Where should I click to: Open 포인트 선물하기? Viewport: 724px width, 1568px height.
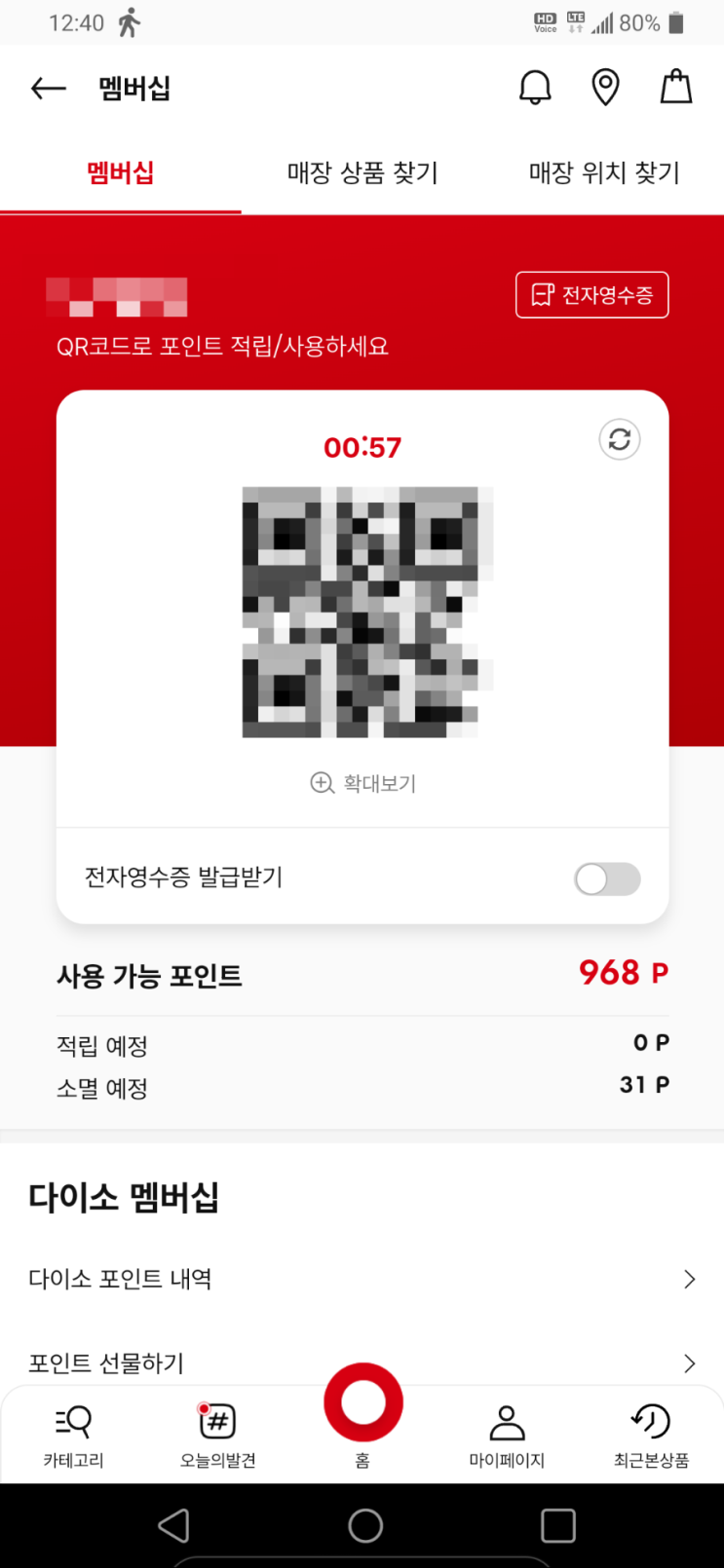pyautogui.click(x=362, y=1363)
